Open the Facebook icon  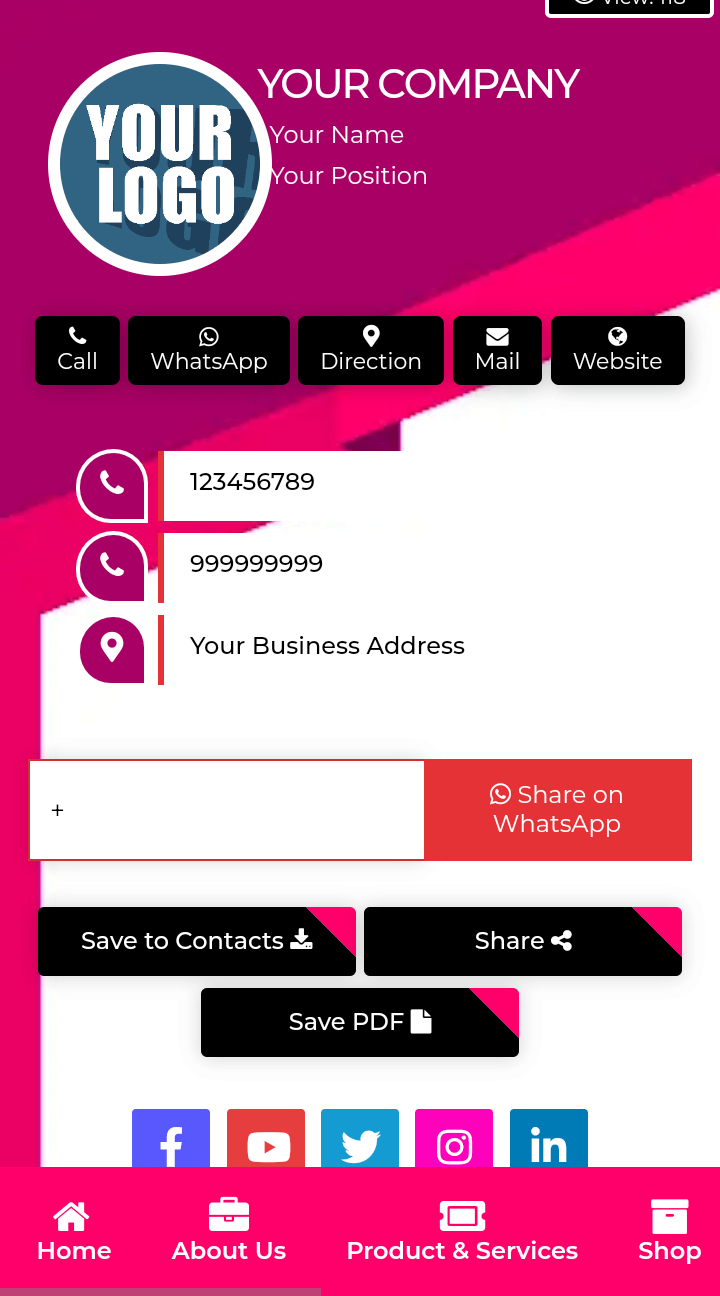pos(171,1142)
